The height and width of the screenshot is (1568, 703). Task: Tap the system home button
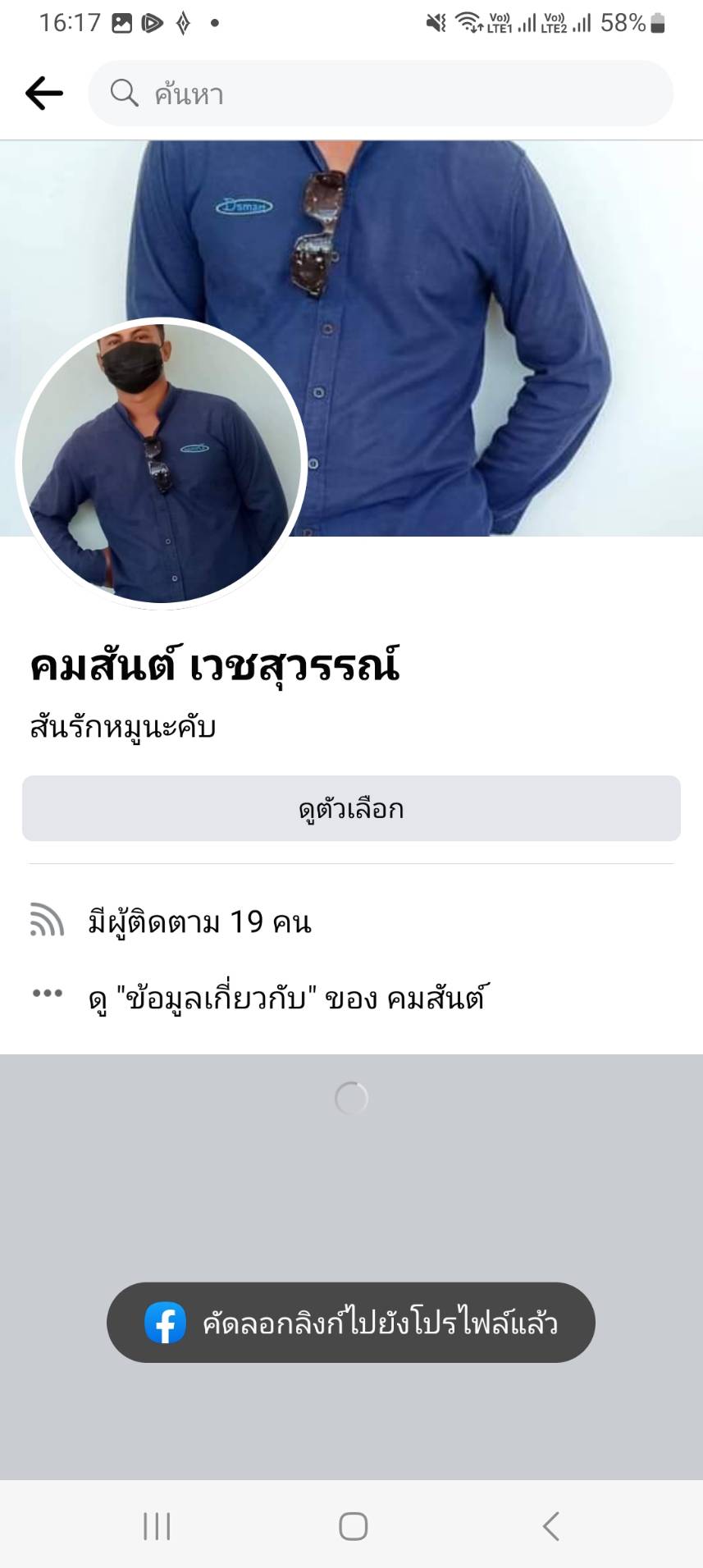coord(353,1526)
